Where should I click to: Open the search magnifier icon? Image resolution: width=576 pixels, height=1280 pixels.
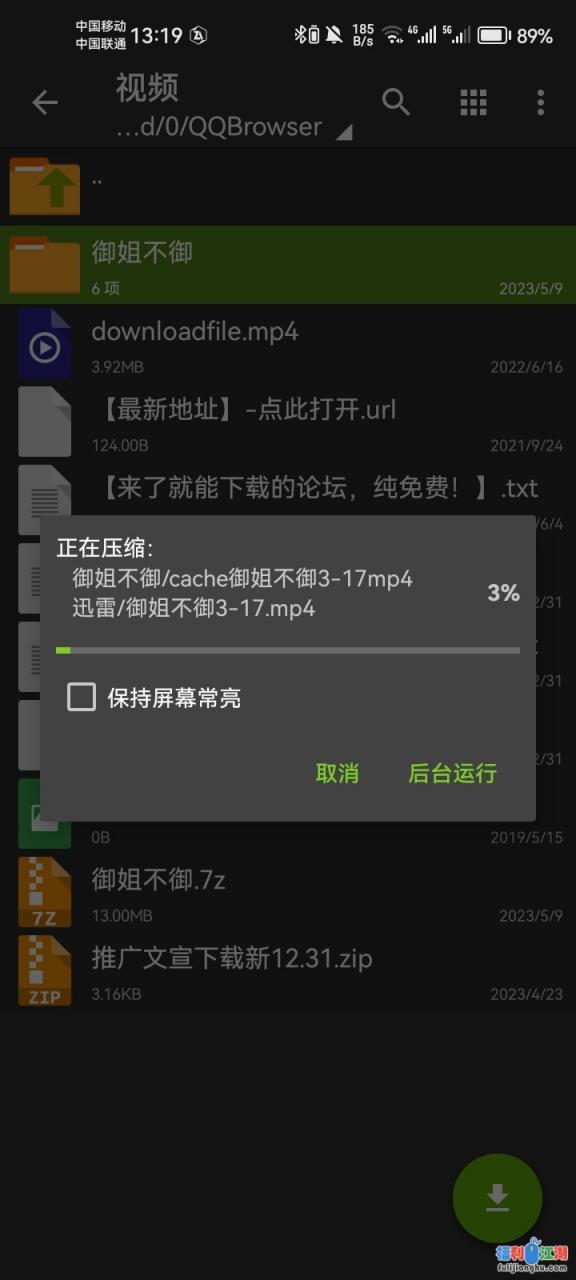click(397, 102)
